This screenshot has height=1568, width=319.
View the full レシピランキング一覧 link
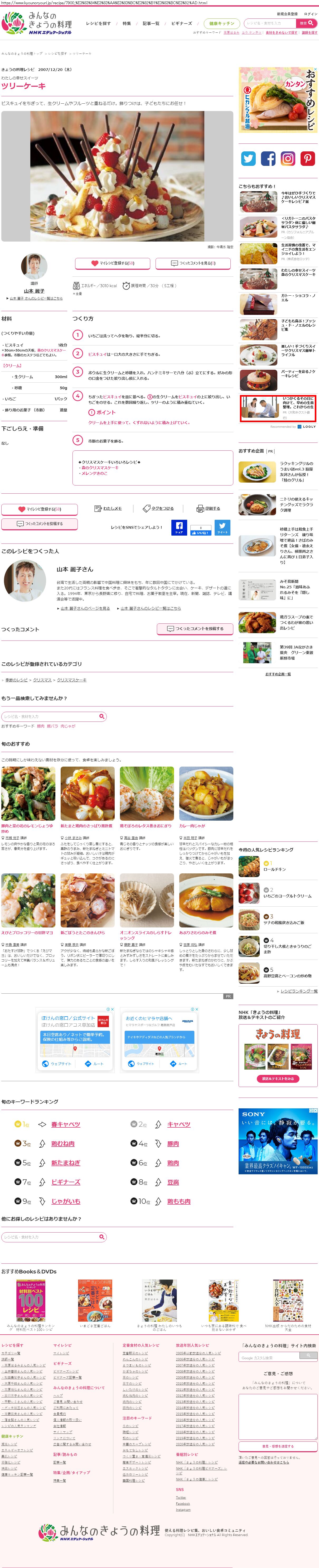coord(298,991)
